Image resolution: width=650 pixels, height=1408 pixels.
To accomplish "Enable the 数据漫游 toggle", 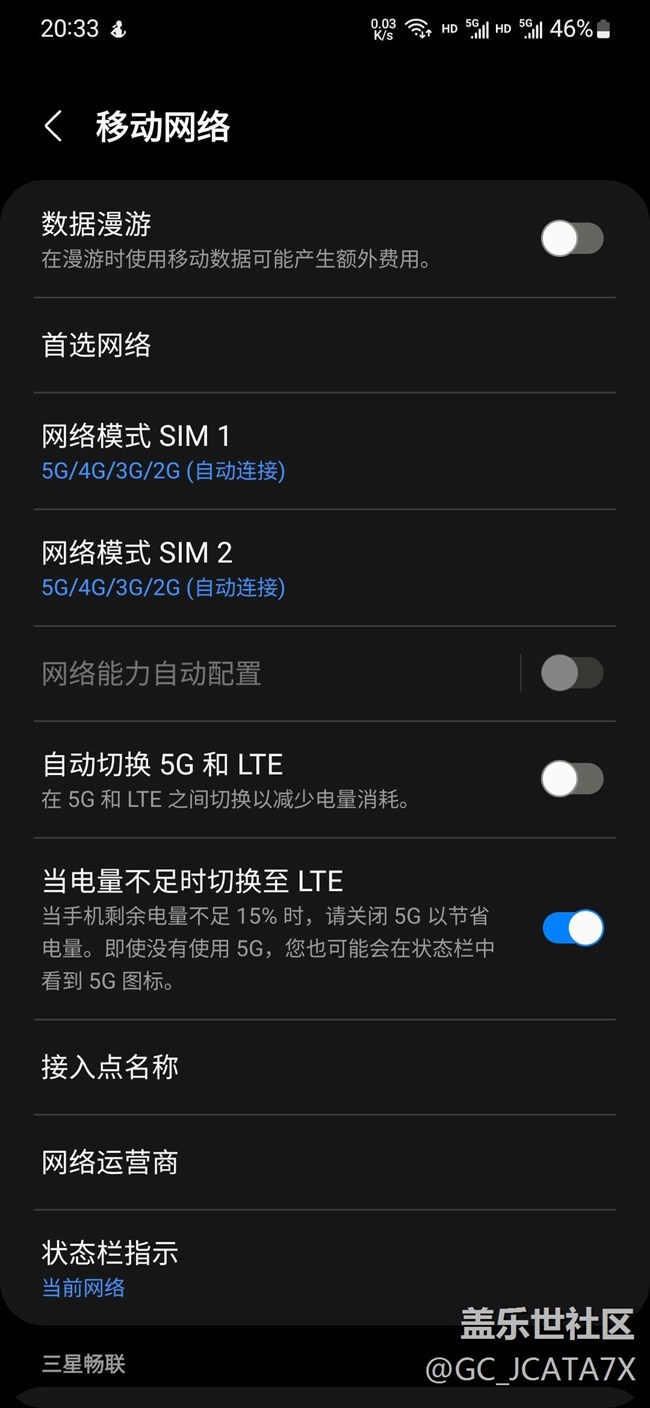I will (572, 239).
